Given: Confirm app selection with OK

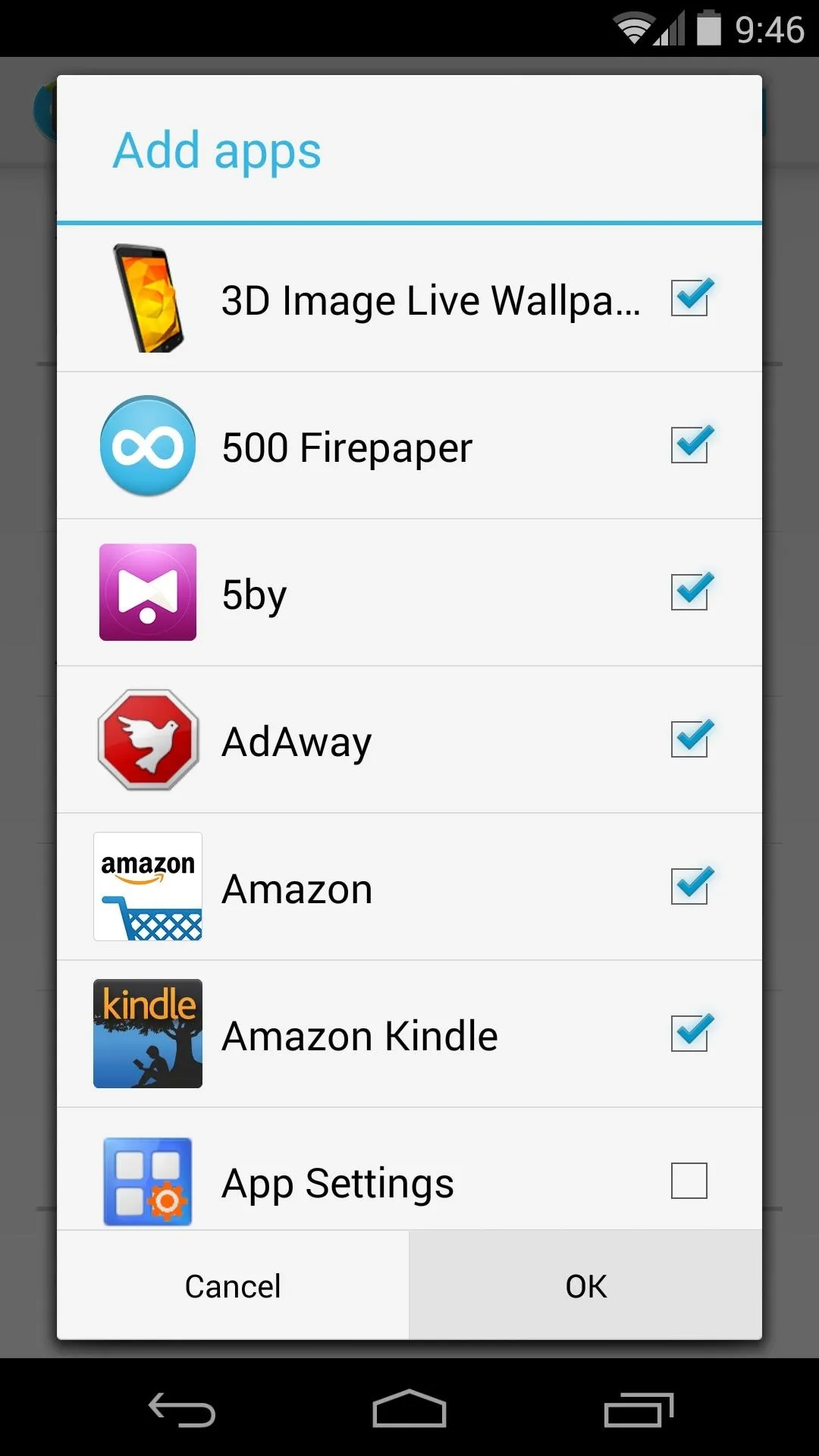Looking at the screenshot, I should [x=585, y=1286].
